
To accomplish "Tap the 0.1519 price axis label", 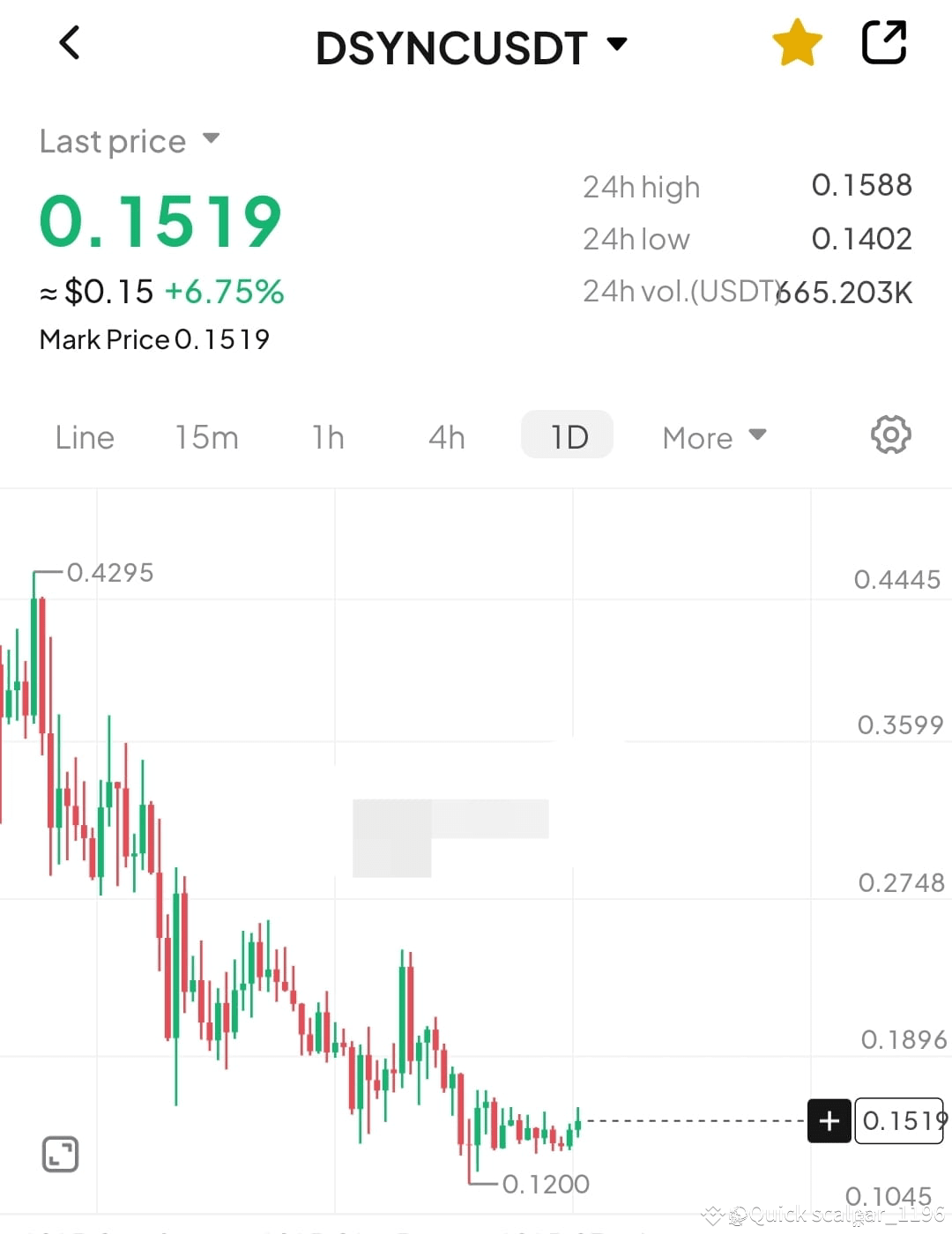I will coord(900,1120).
